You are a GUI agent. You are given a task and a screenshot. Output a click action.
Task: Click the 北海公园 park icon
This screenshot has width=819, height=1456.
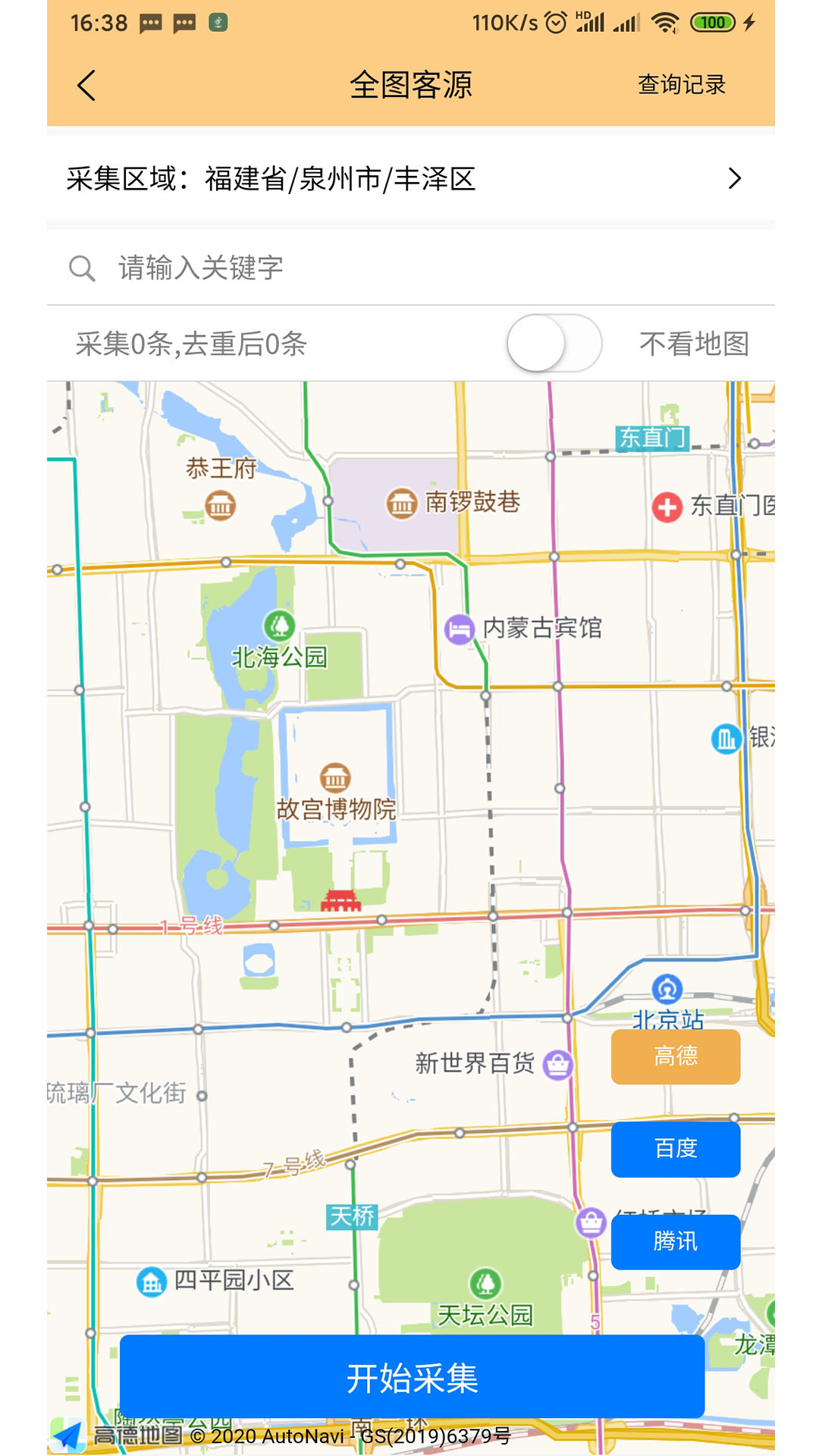280,625
